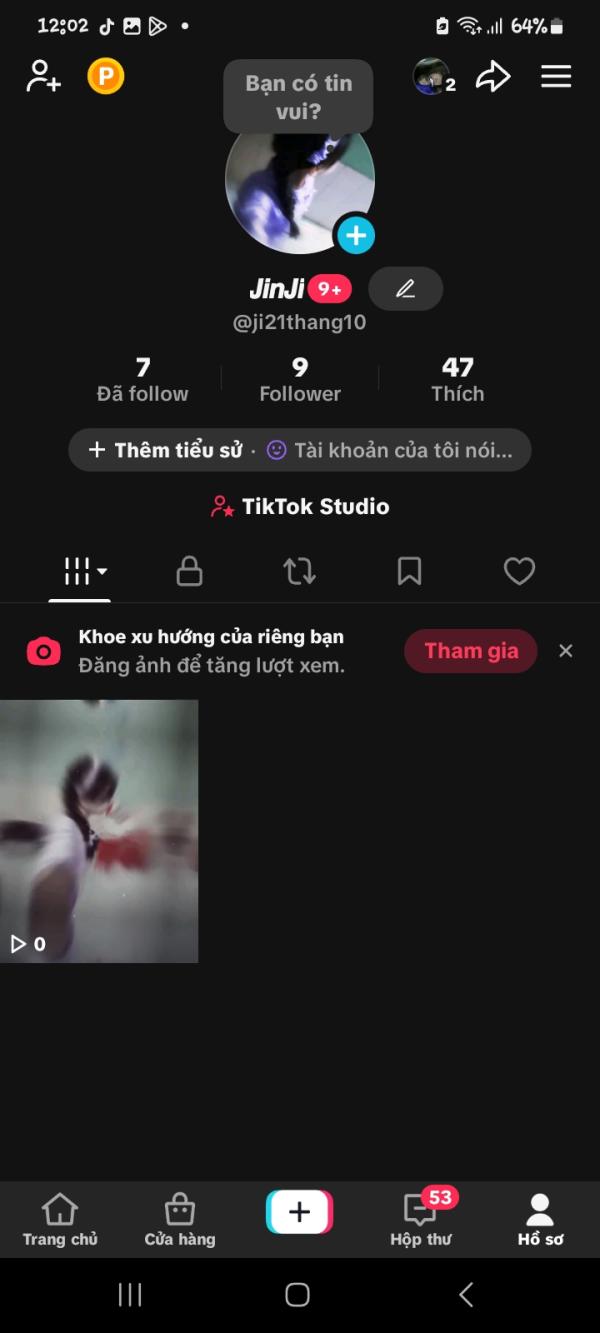This screenshot has height=1333, width=600.
Task: Open the account switcher avatar
Action: click(432, 77)
